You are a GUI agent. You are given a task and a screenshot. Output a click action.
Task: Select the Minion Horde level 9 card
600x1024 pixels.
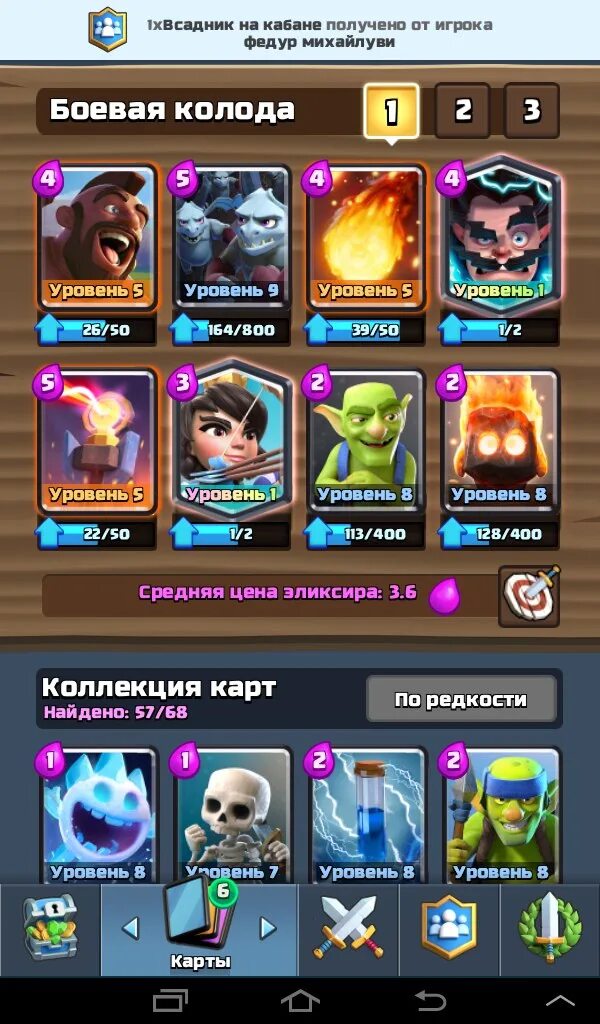(x=232, y=238)
